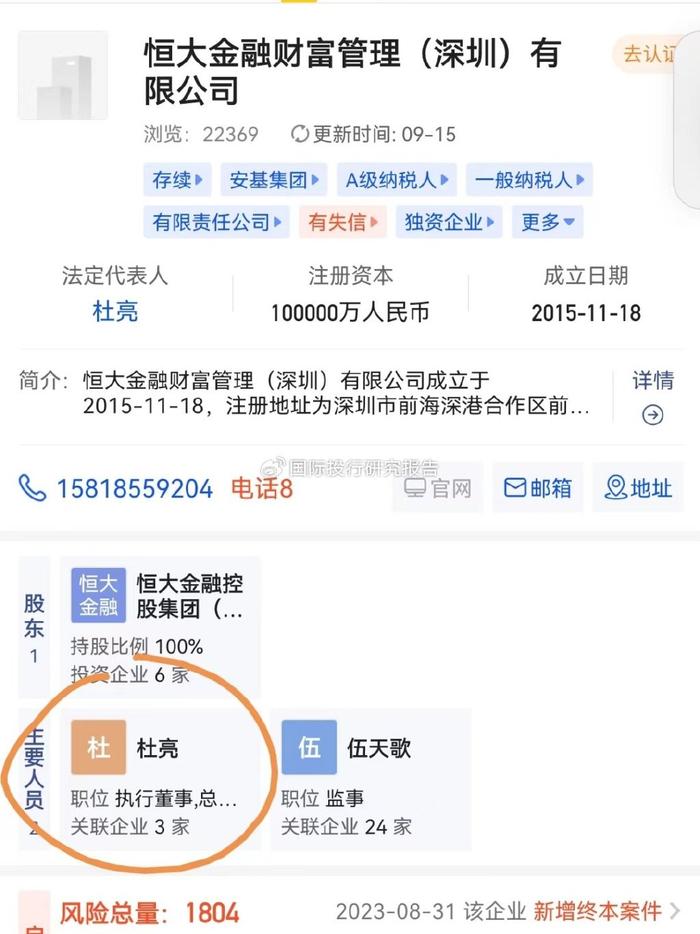Open 详情 for the company intro
This screenshot has height=934, width=700.
(x=652, y=396)
